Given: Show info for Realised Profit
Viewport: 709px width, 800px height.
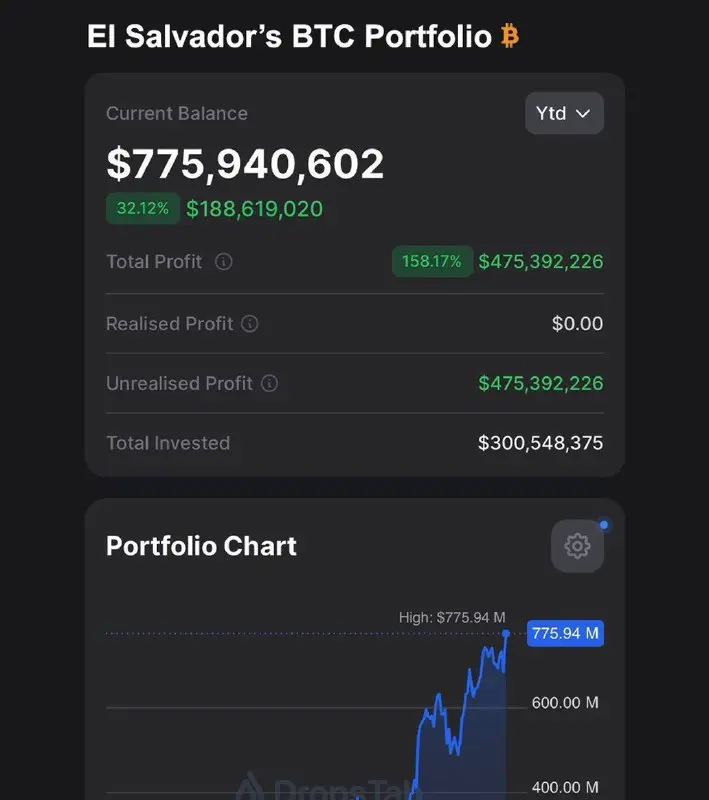Looking at the screenshot, I should 249,323.
